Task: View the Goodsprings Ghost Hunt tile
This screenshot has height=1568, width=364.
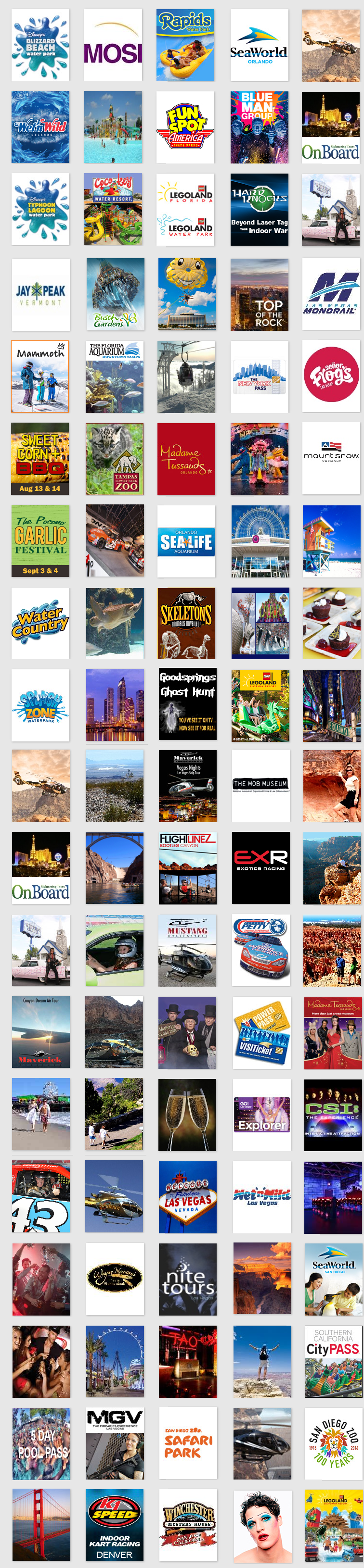Action: point(187,705)
